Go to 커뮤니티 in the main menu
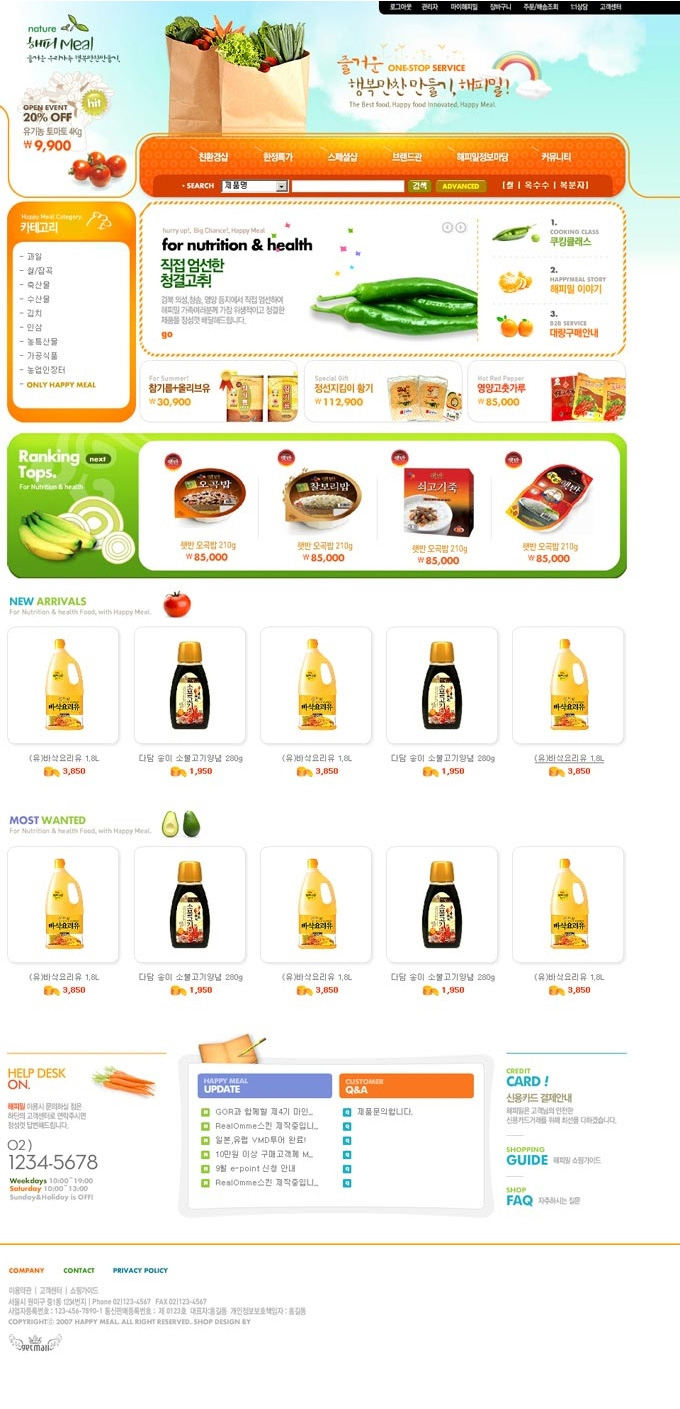 [556, 157]
